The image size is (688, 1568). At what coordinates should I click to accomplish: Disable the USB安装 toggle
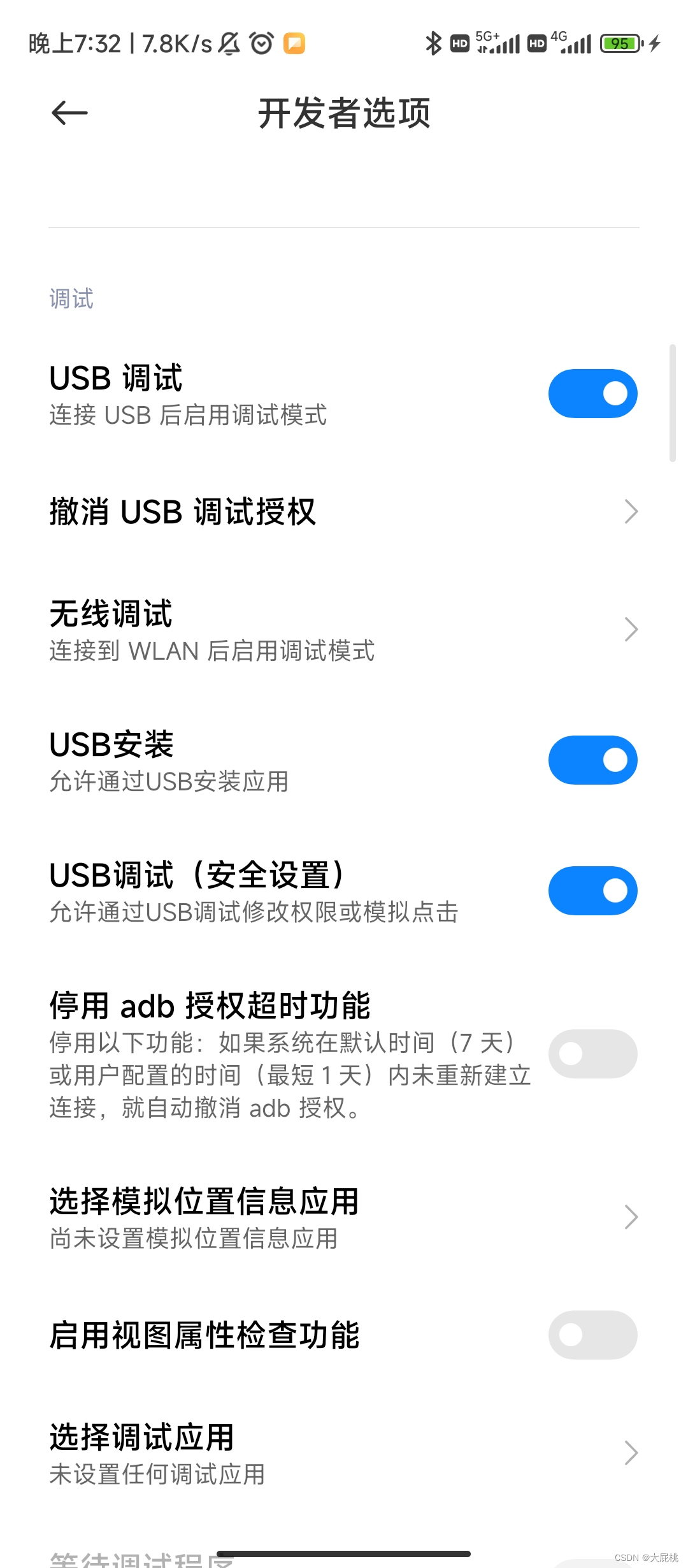coord(592,760)
